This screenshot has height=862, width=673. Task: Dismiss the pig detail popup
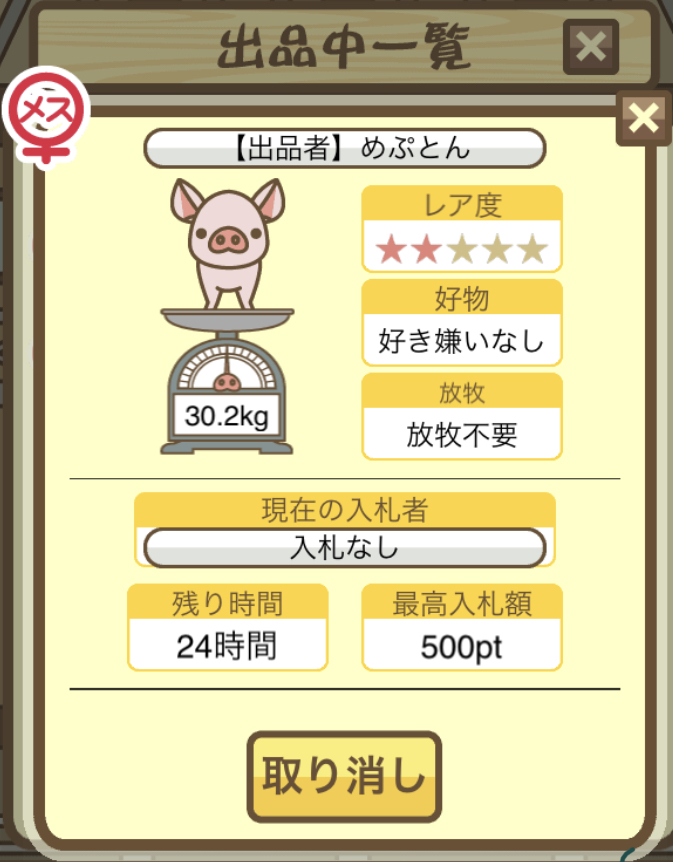pos(643,119)
